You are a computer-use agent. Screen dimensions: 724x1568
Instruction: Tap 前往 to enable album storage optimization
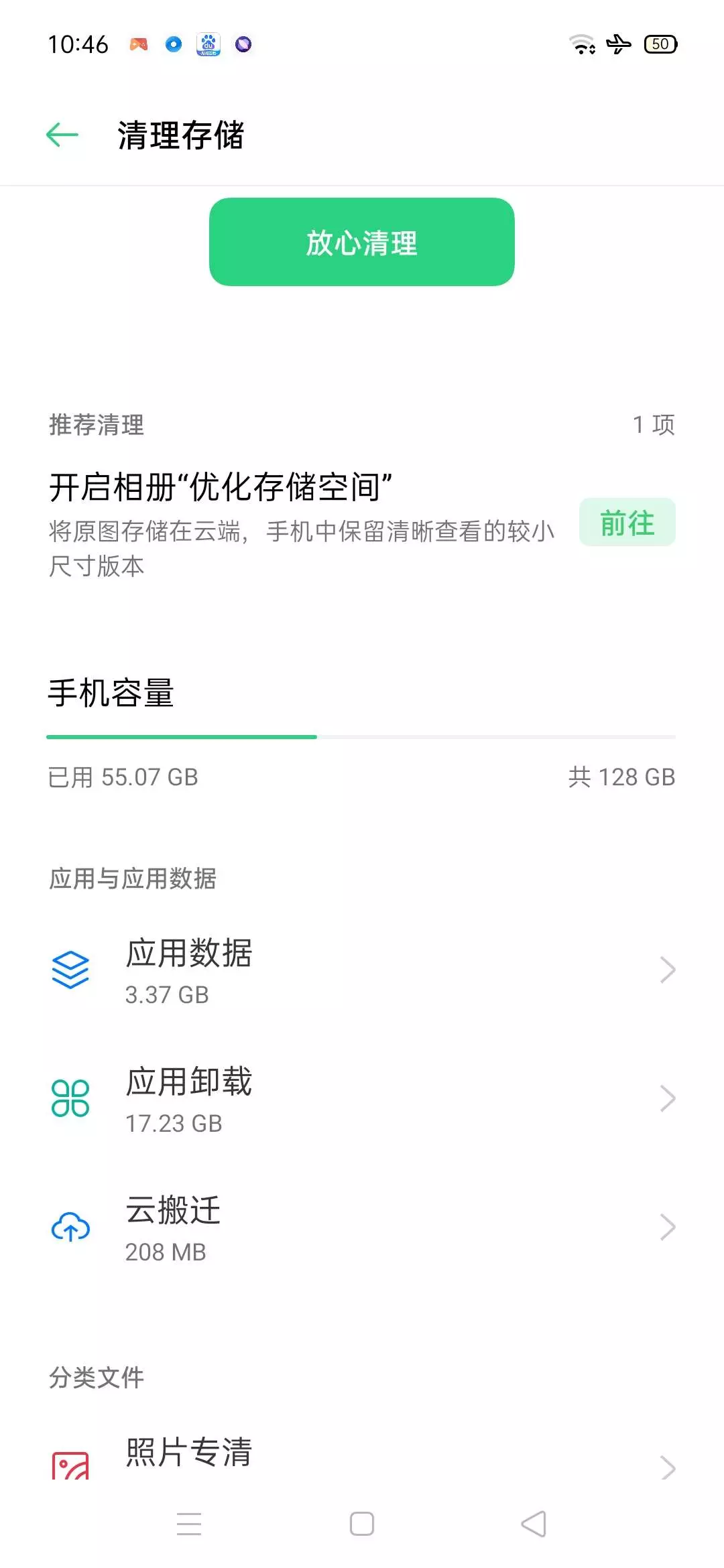click(x=627, y=523)
